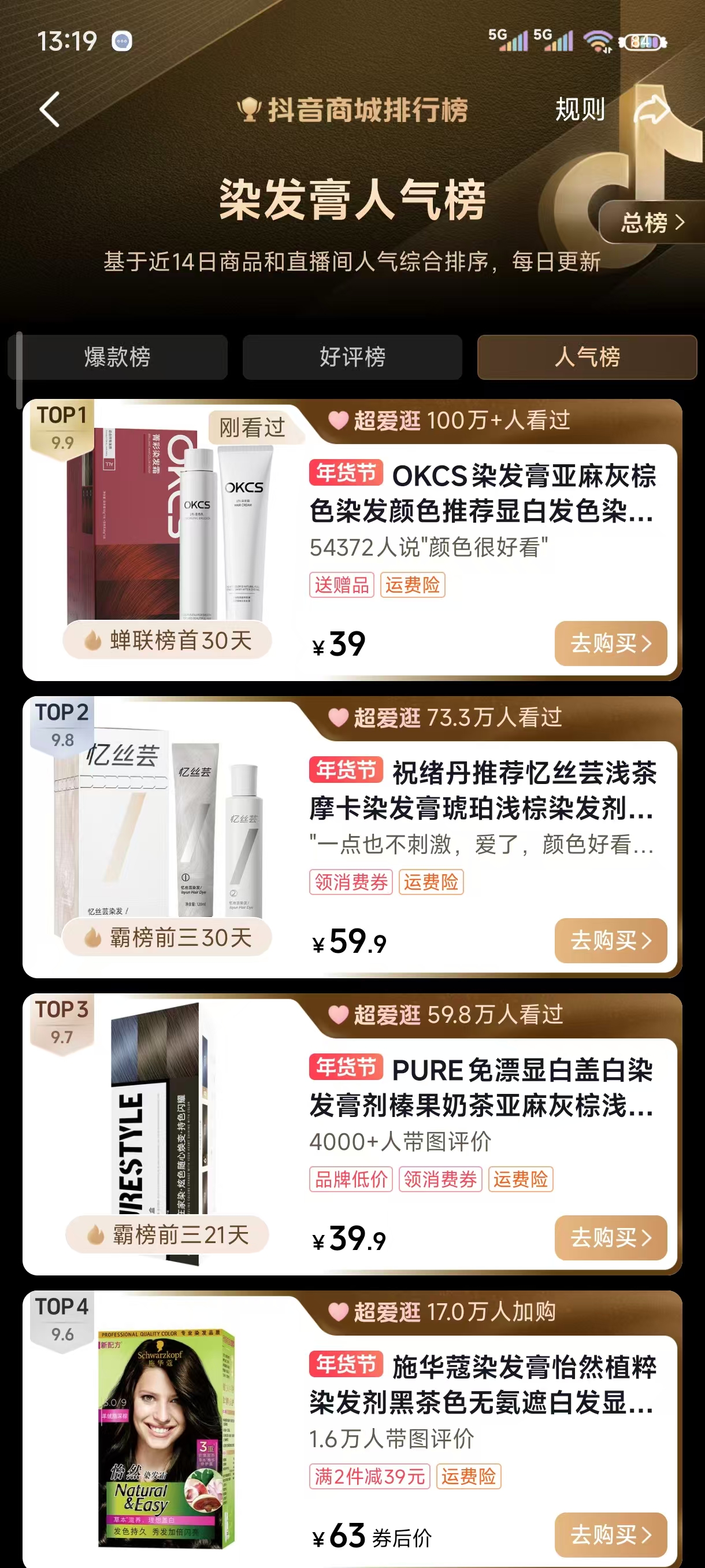Open the 忆丝芸浅茶摩卡染发膏 product card

click(481, 790)
